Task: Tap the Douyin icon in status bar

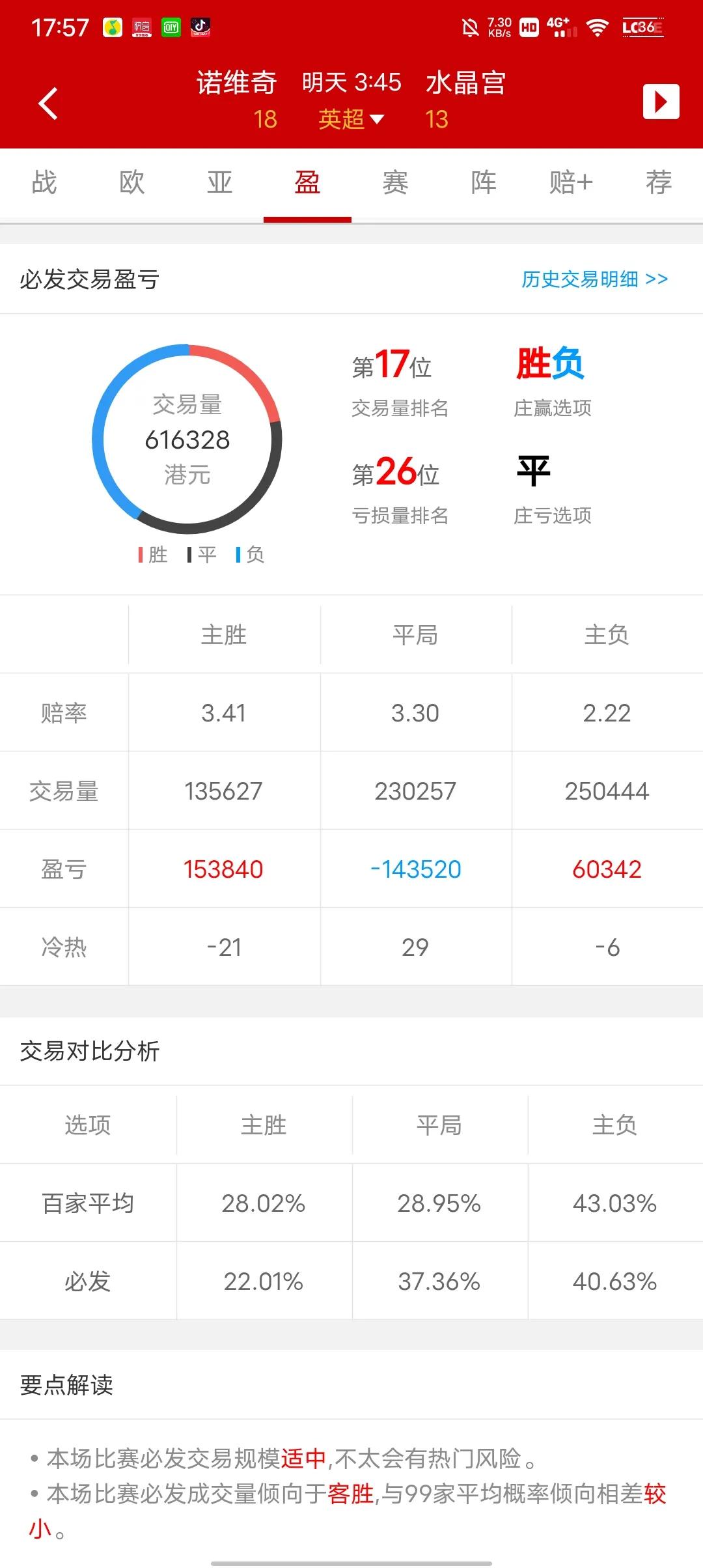Action: tap(199, 27)
